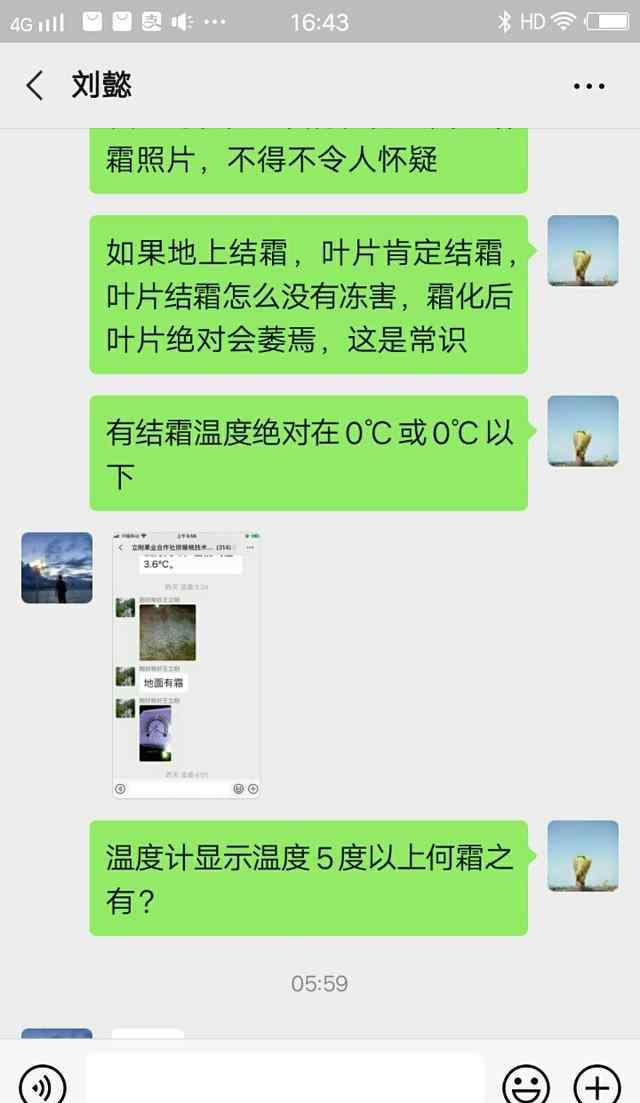
Task: Open the received chat screenshot image
Action: click(x=186, y=665)
